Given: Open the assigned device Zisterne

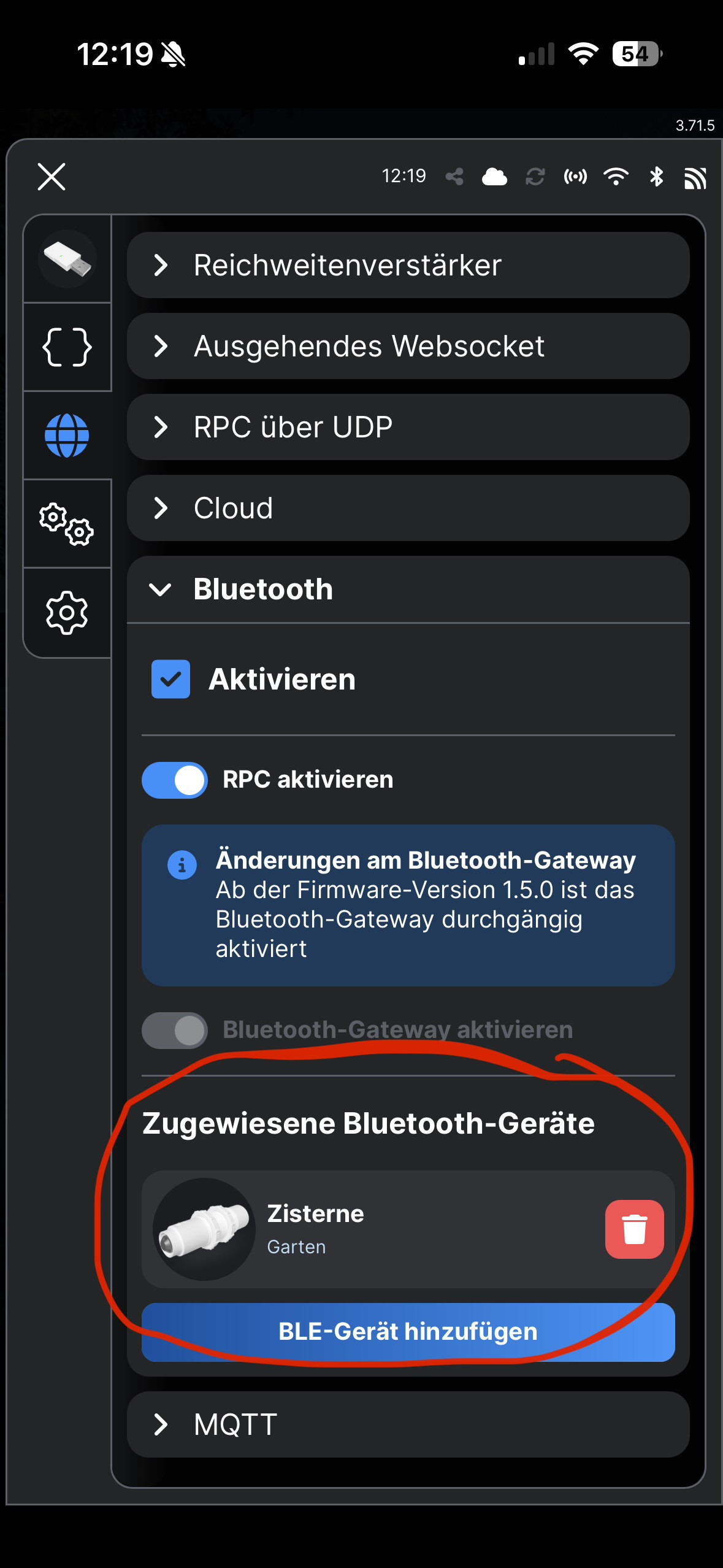Looking at the screenshot, I should 368,1229.
